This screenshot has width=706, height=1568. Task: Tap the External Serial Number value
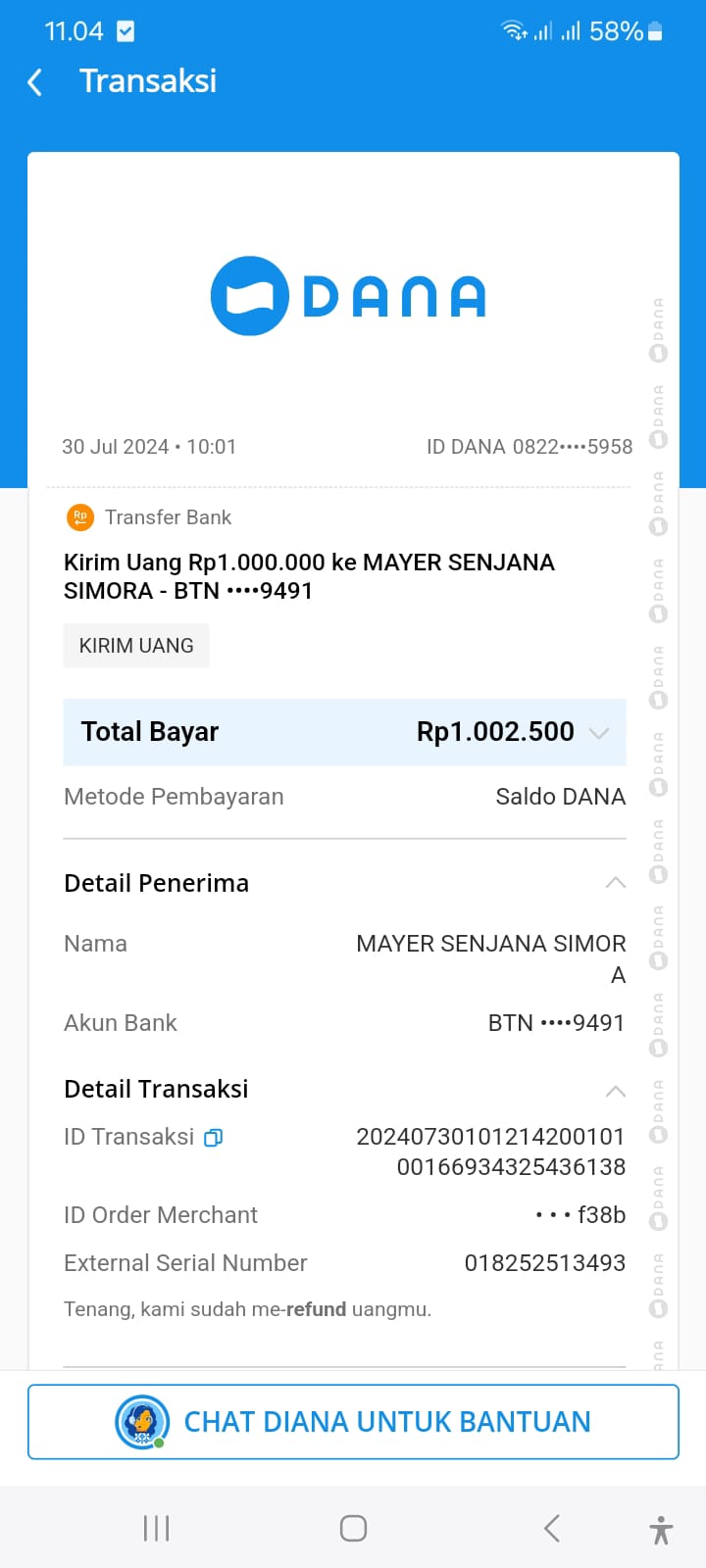tap(545, 1263)
